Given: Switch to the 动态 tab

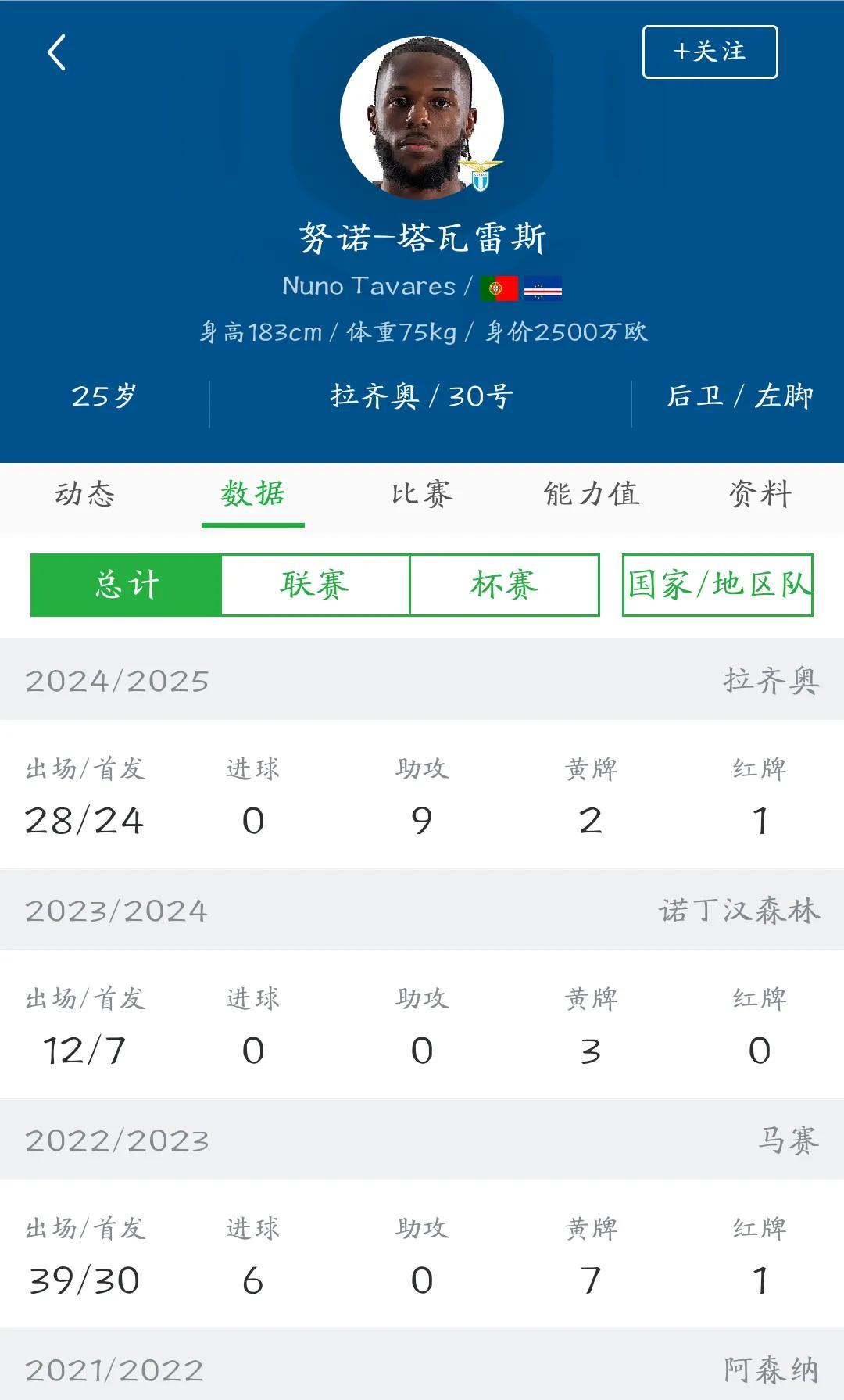Looking at the screenshot, I should point(84,494).
